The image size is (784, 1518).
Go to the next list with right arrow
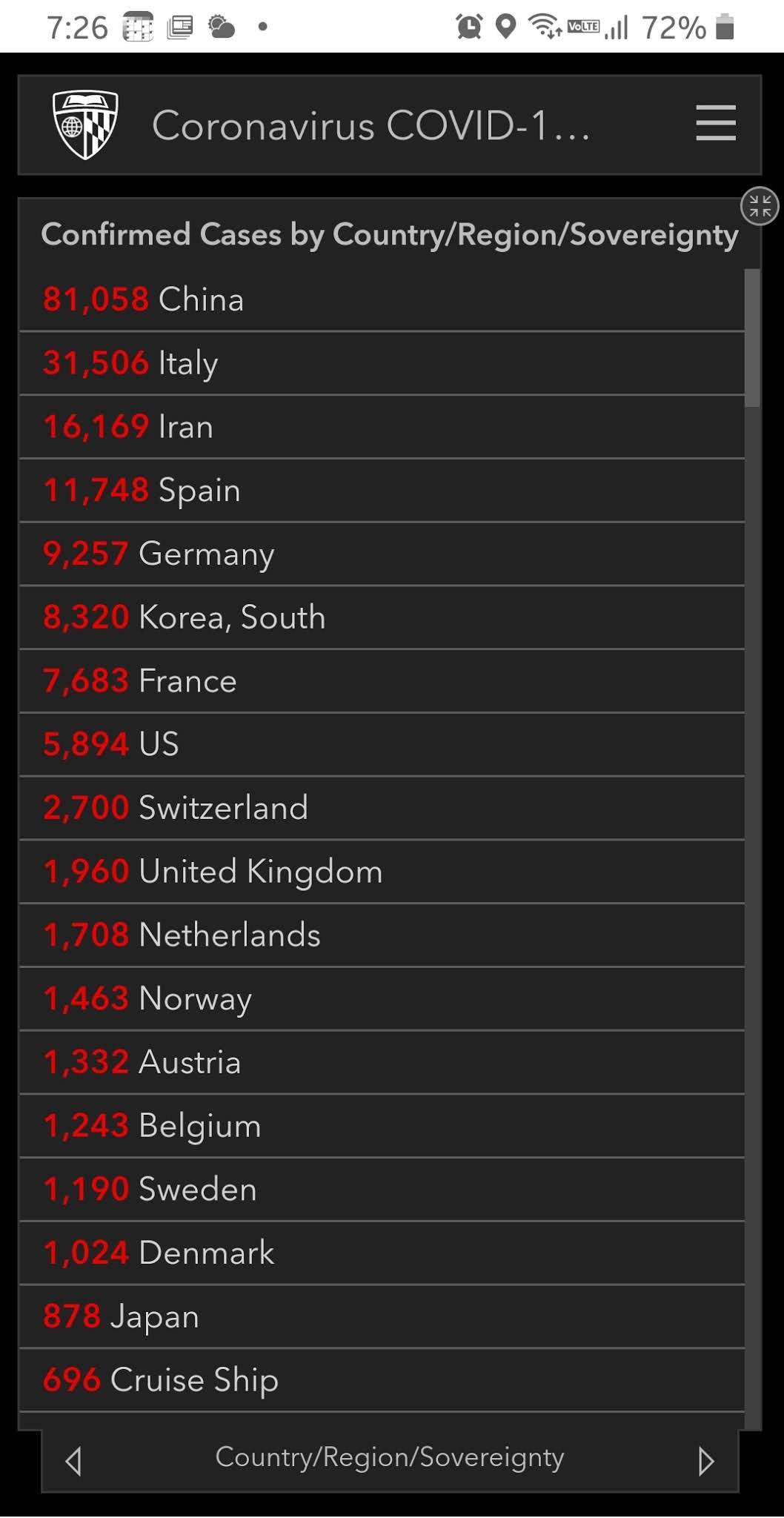[705, 1461]
